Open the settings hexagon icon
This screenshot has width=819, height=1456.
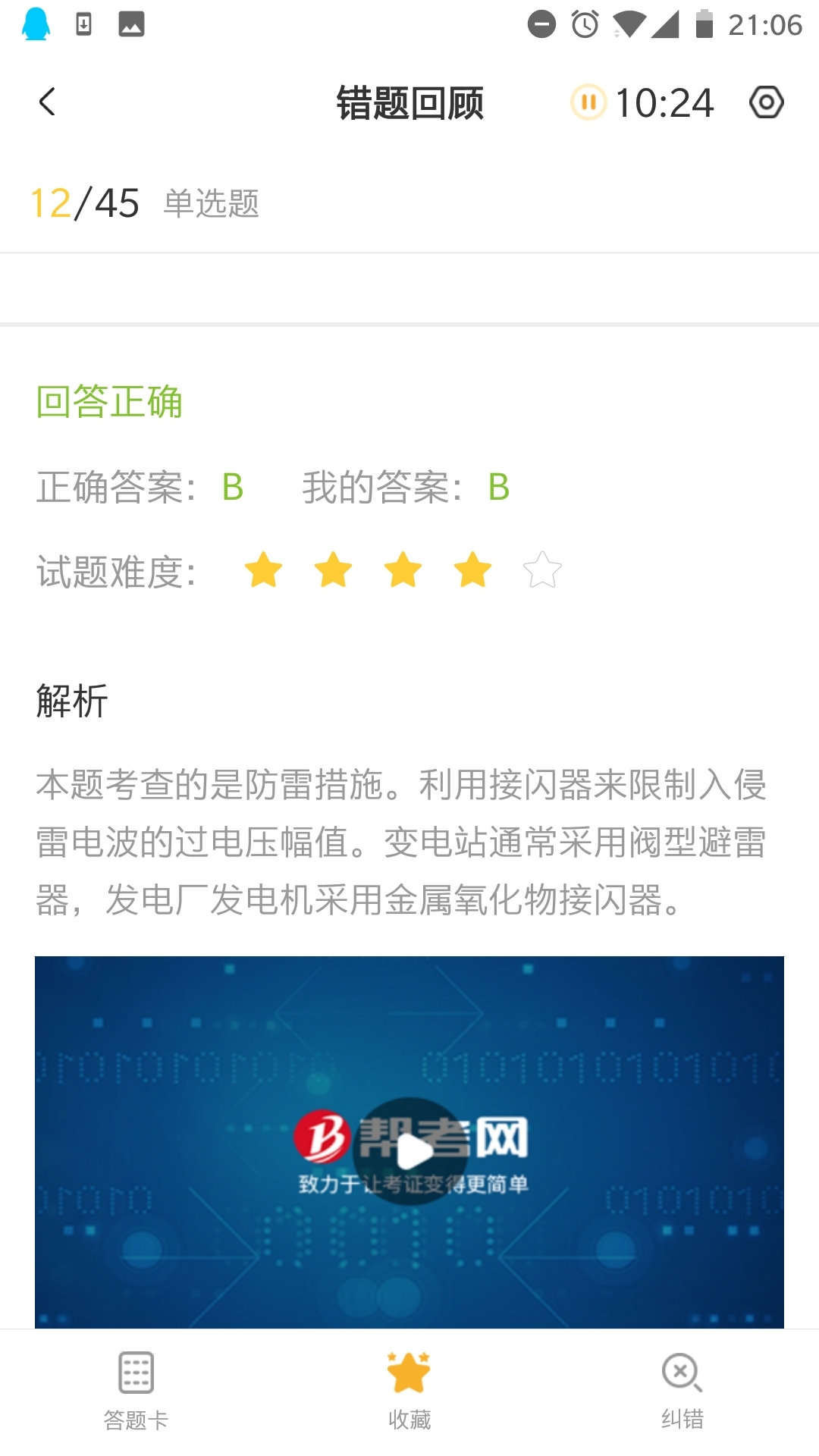pos(766,102)
